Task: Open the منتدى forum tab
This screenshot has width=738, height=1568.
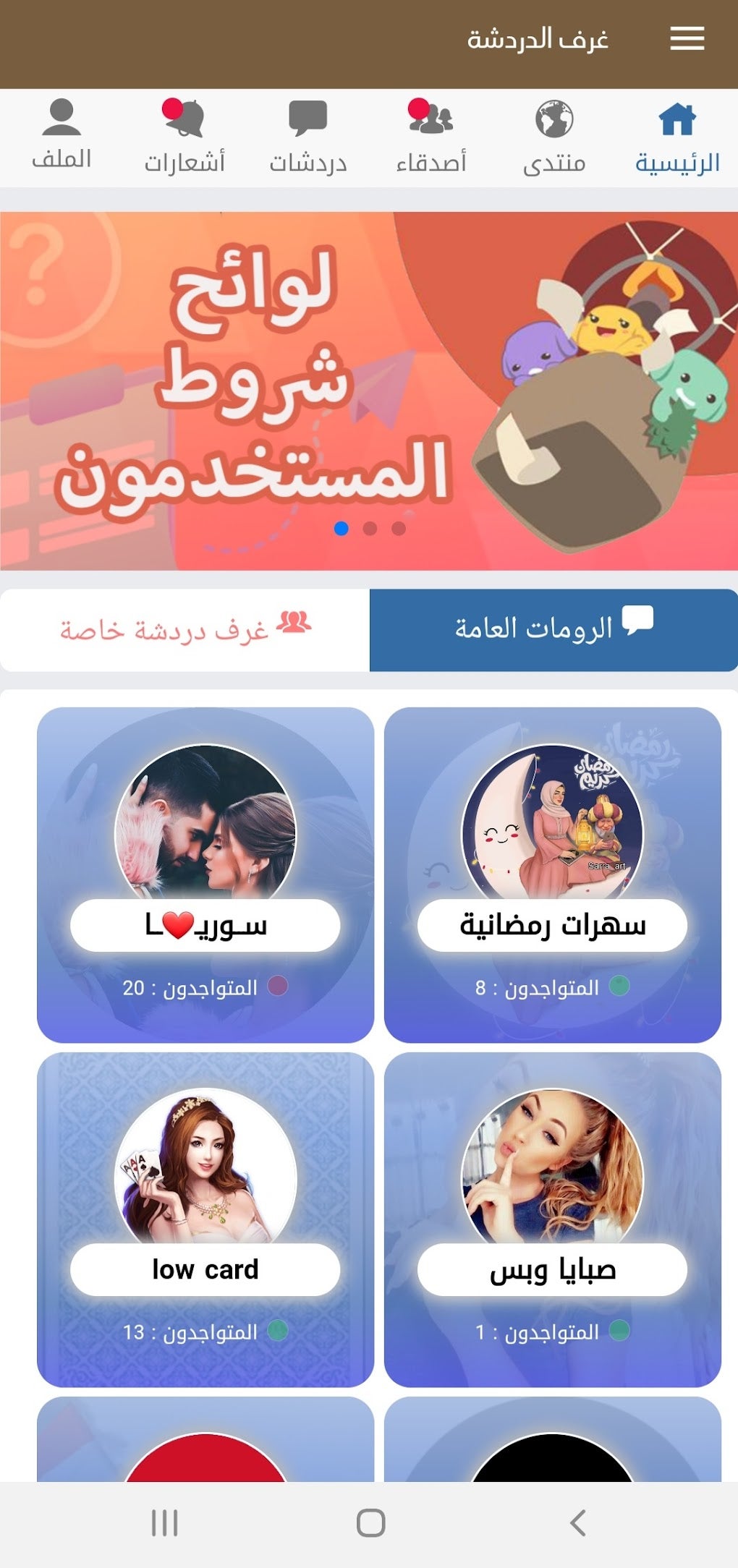Action: (554, 137)
